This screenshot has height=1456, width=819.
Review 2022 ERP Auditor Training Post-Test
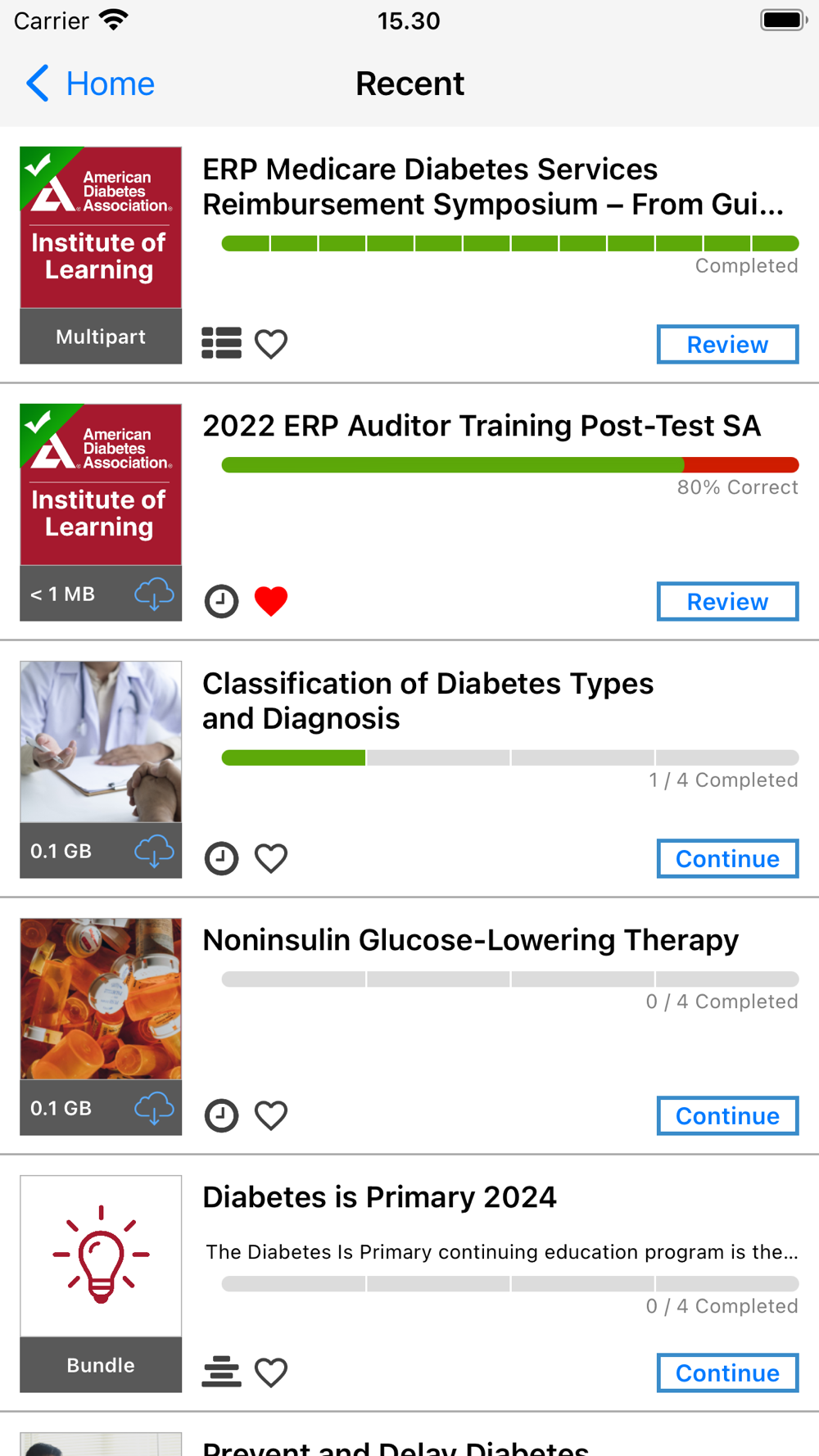click(727, 601)
